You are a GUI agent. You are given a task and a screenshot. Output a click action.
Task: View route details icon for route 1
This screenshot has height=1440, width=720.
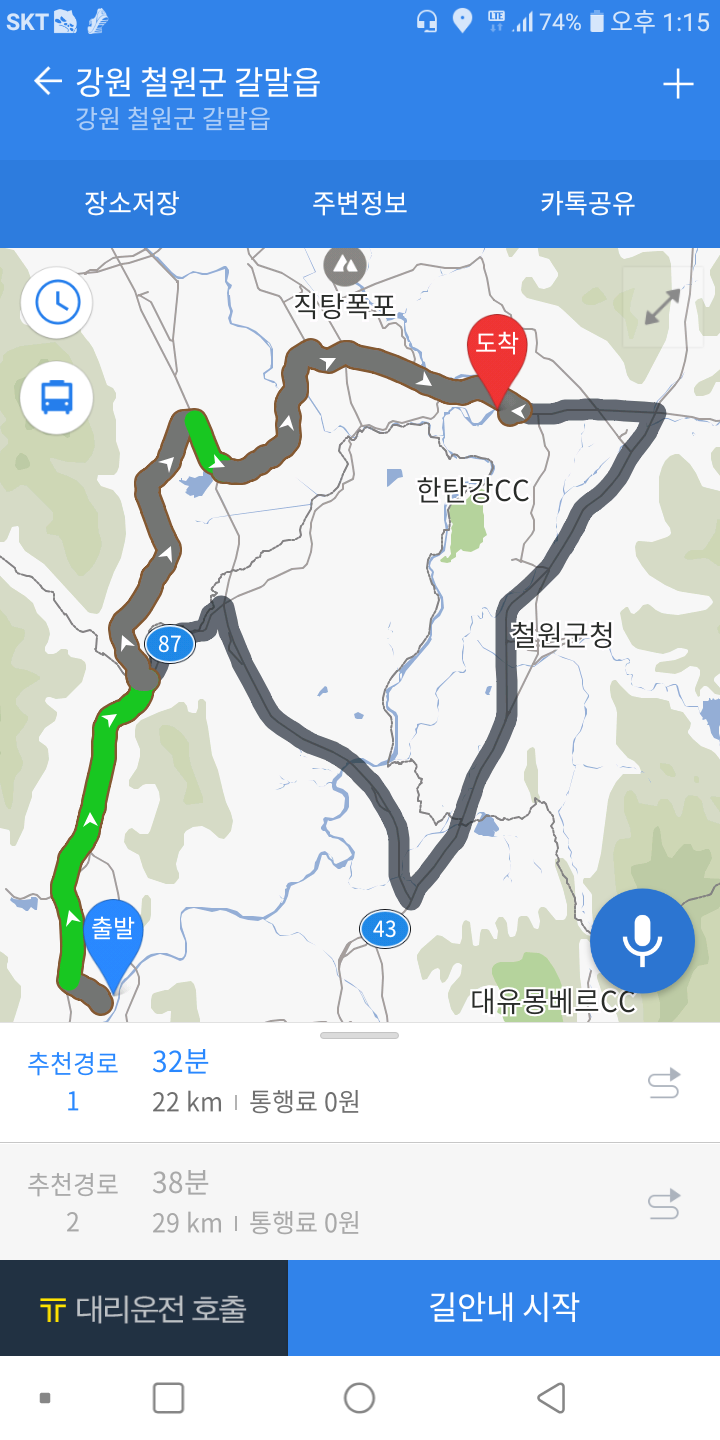click(x=664, y=1083)
